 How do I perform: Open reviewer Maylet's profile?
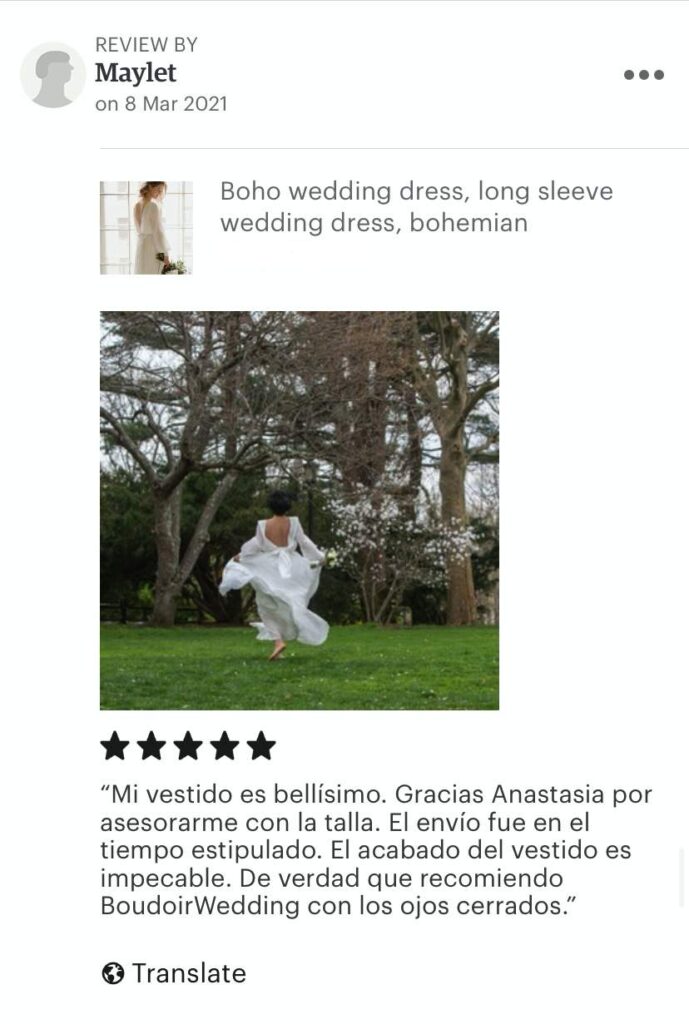pos(135,73)
